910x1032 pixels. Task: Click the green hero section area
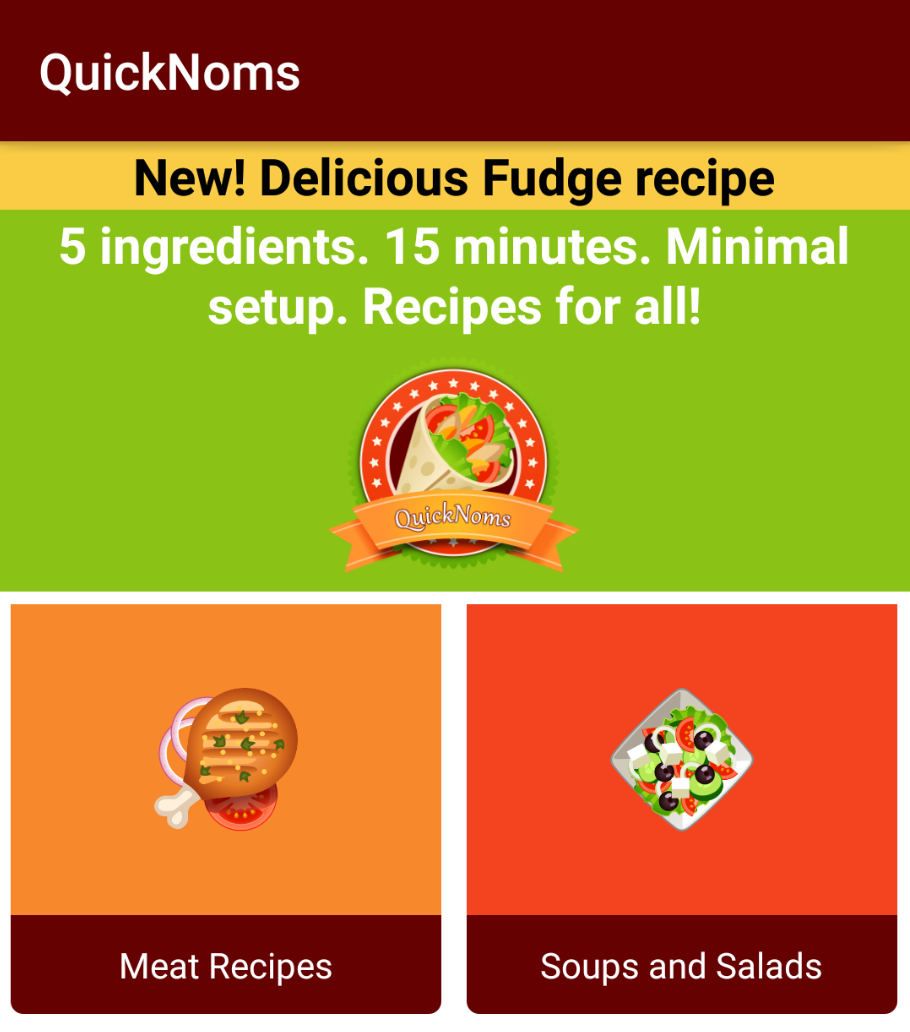coord(120,450)
